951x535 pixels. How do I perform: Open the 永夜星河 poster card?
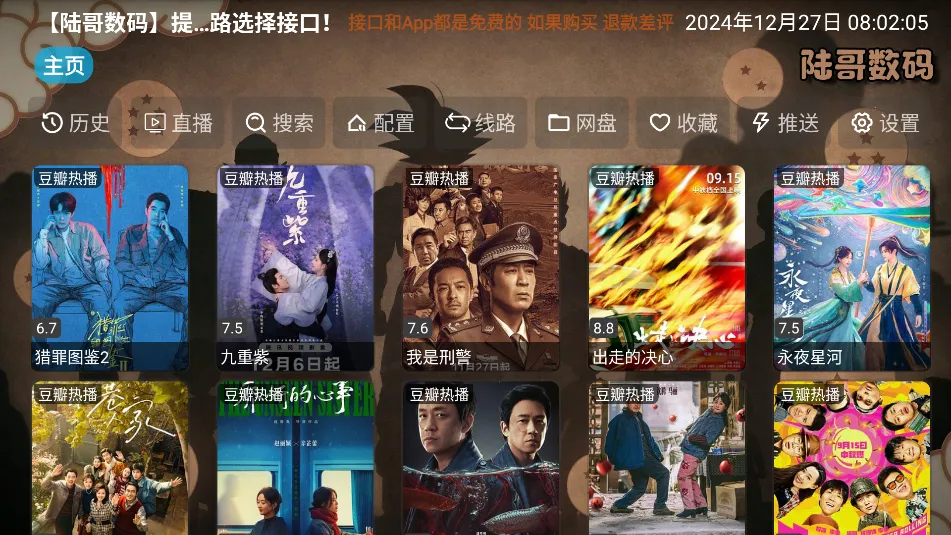coord(852,267)
